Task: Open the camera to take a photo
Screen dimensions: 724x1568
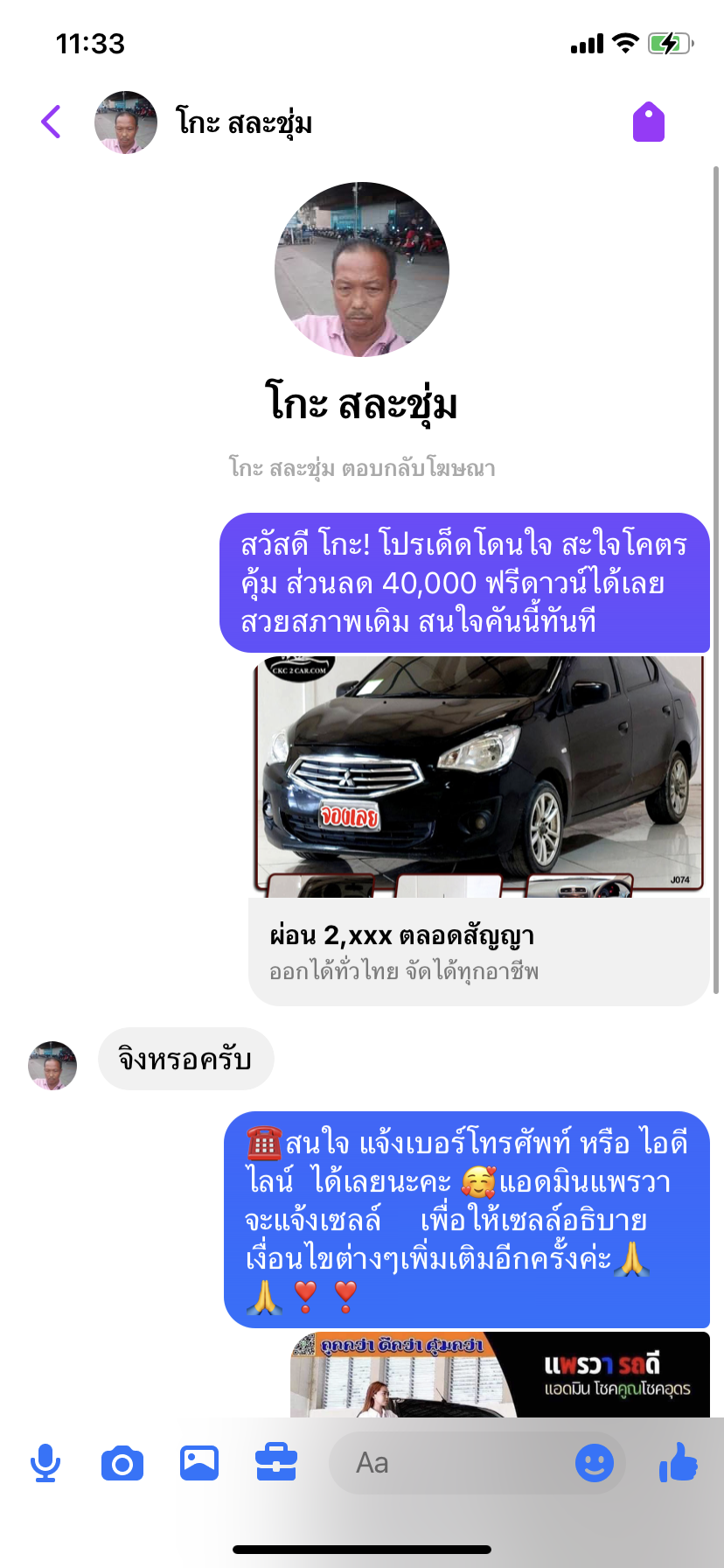Action: point(122,1463)
